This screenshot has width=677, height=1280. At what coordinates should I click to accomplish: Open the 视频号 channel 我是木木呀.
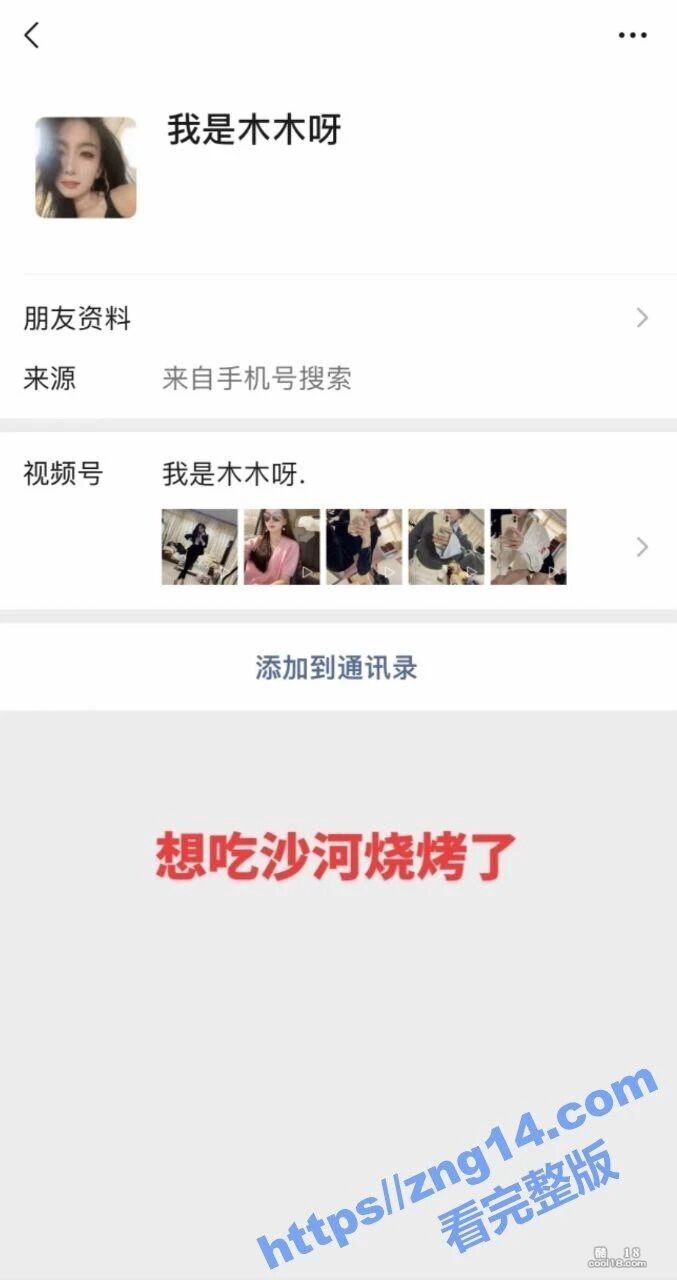tap(338, 520)
